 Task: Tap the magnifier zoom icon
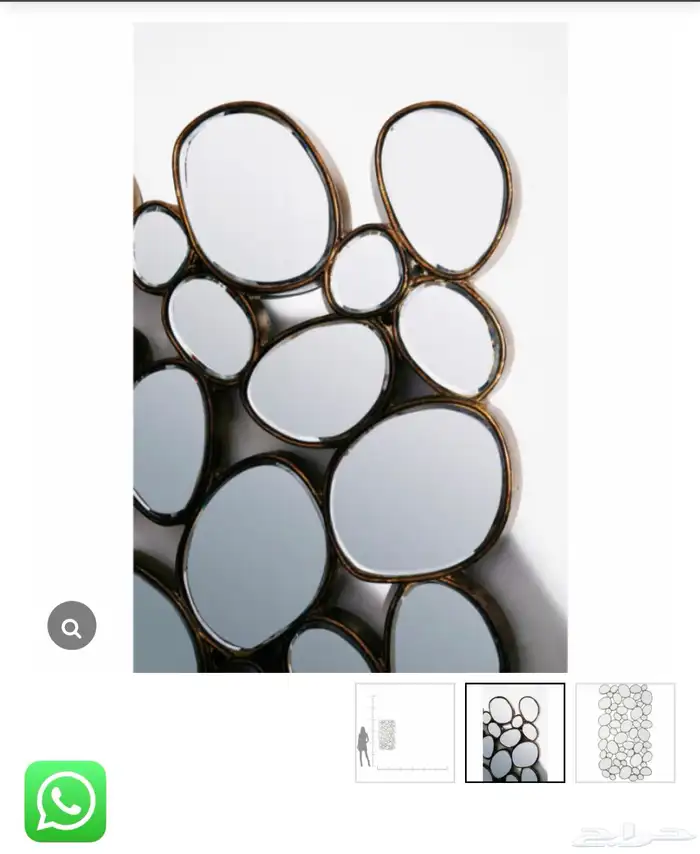coord(72,626)
